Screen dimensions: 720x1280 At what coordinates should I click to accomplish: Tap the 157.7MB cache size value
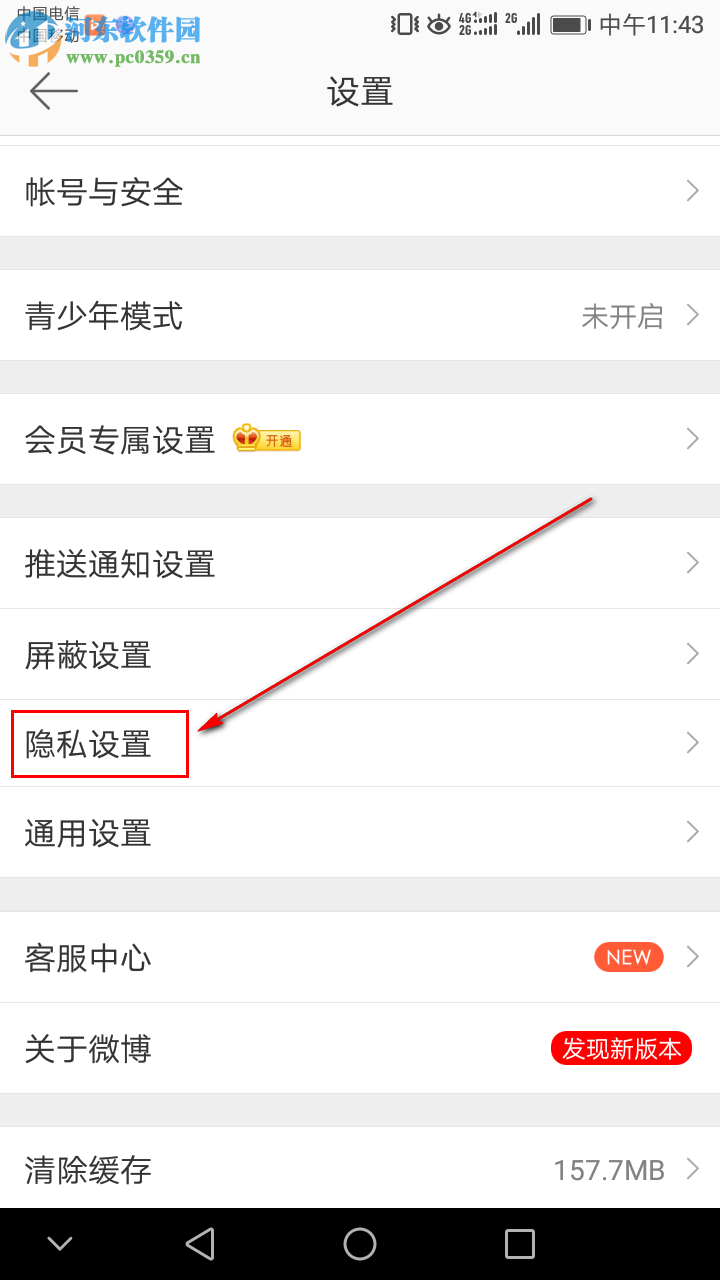tap(609, 1170)
